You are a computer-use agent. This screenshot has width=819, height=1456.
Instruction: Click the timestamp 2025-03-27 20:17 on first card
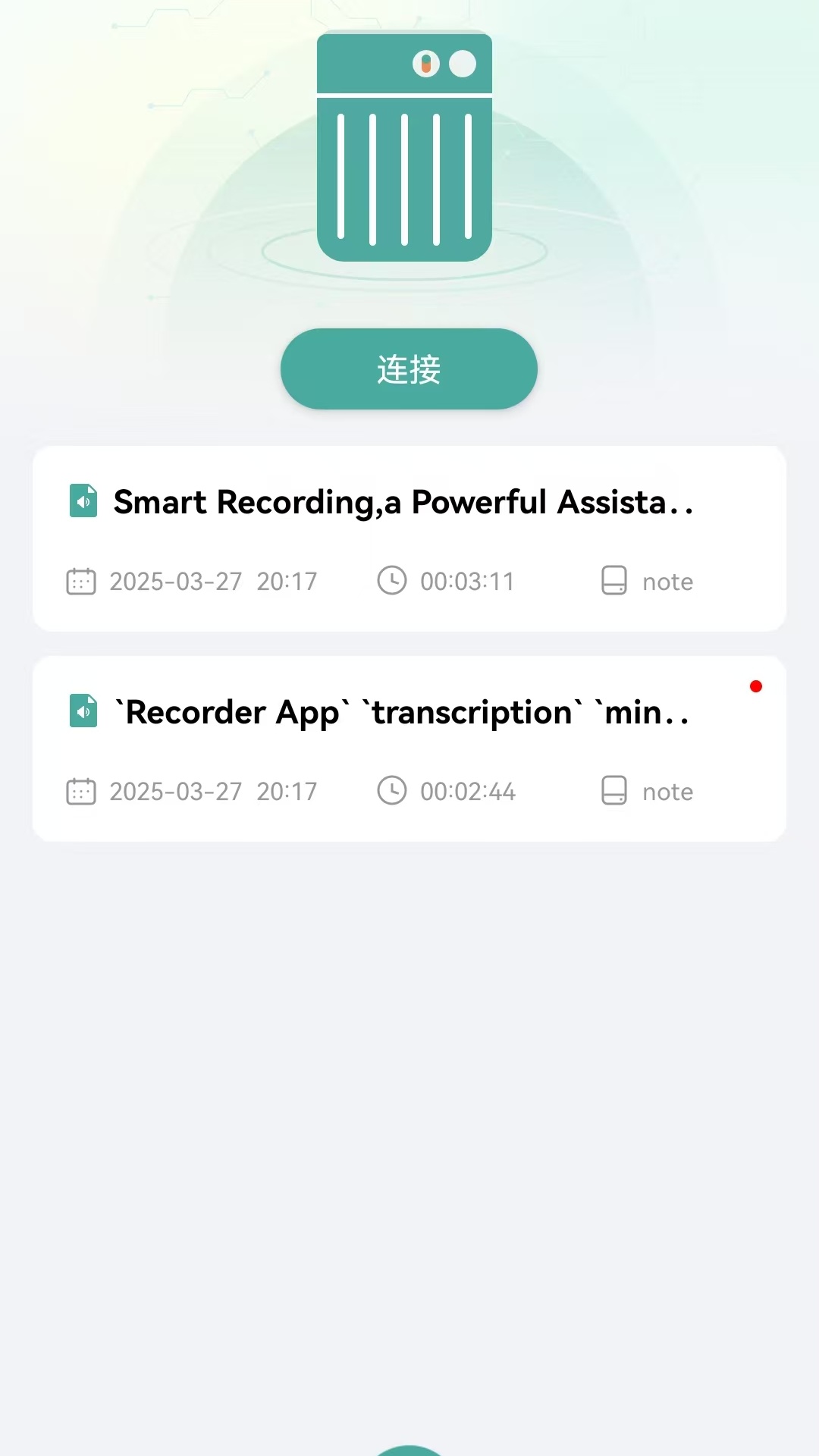(213, 581)
